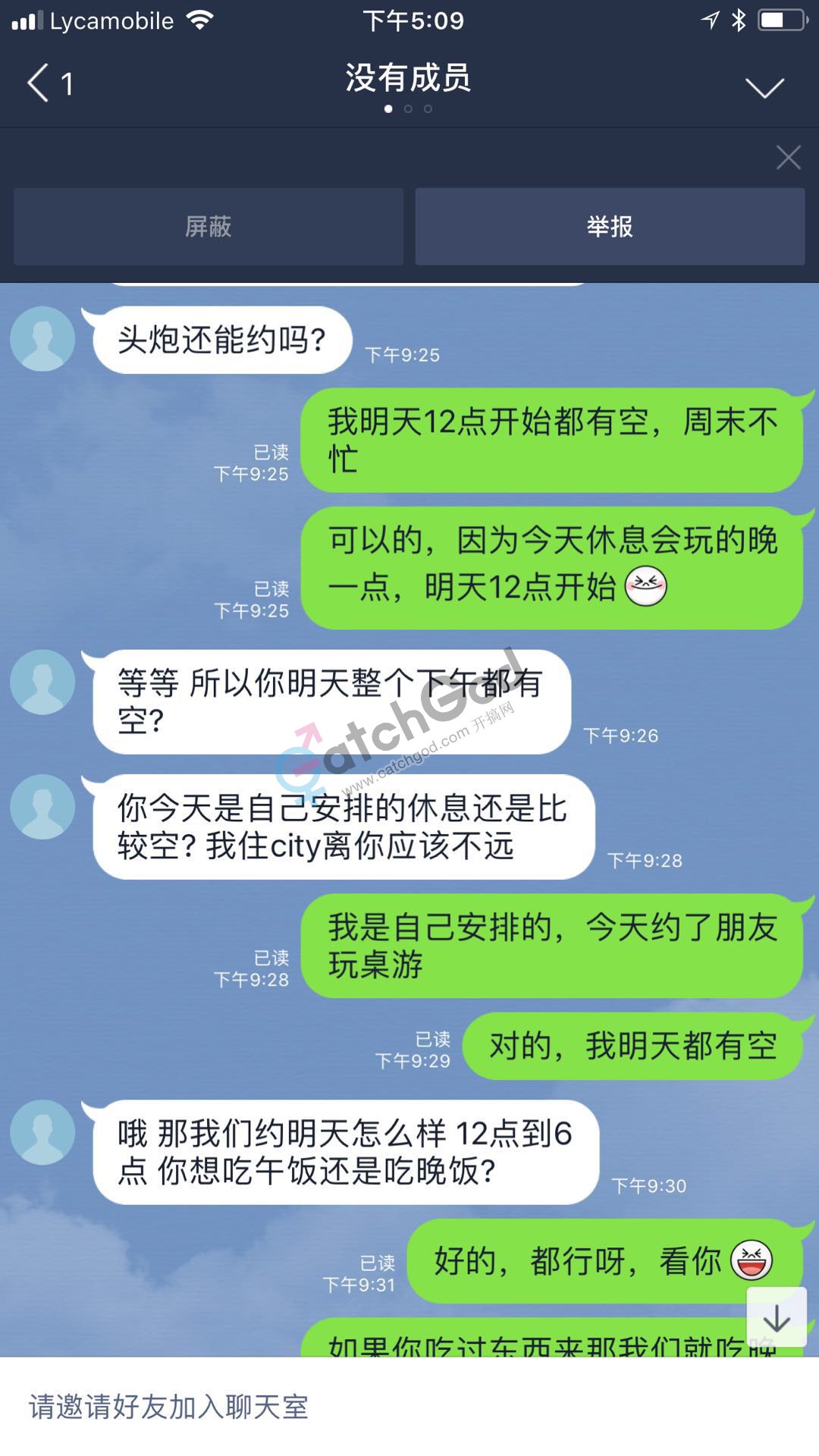Tap the 举报 report button

[610, 227]
